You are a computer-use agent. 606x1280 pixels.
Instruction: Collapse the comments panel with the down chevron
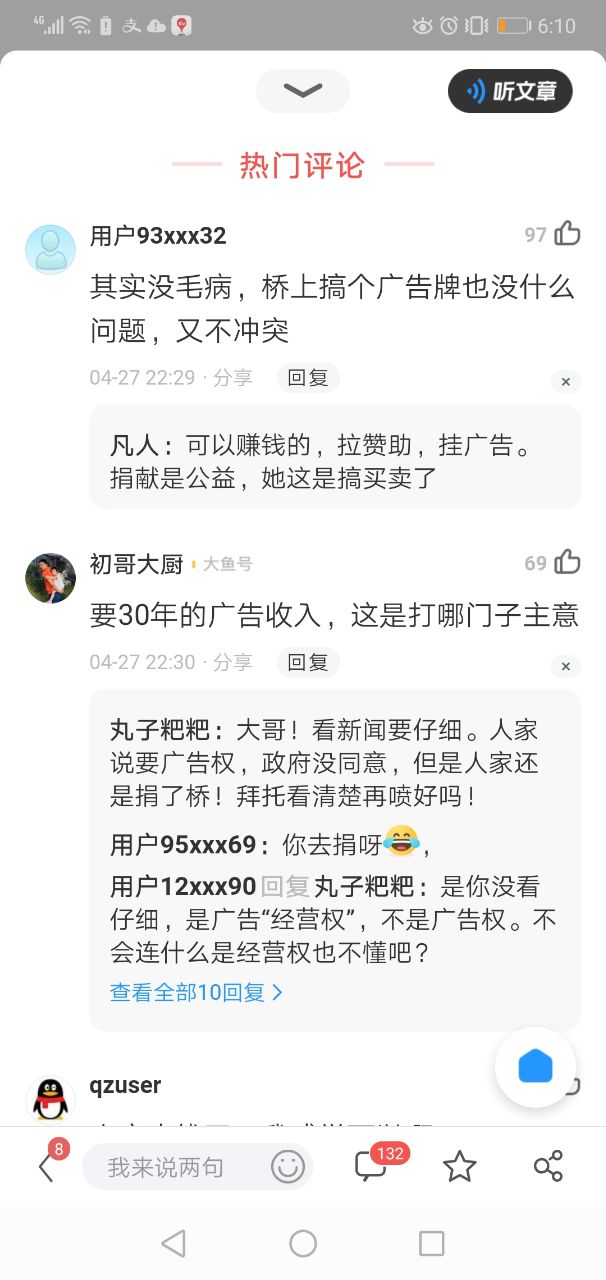[302, 91]
